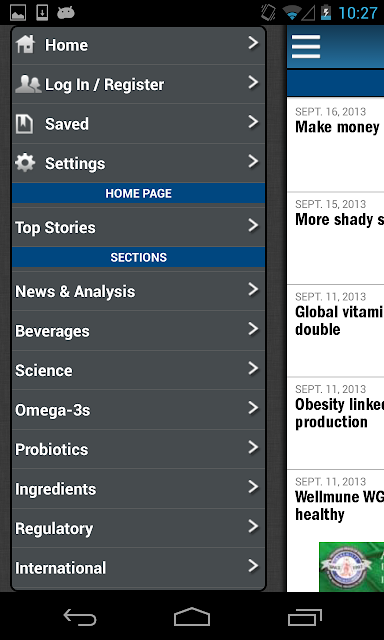
Task: Select the International section
Action: (x=138, y=568)
